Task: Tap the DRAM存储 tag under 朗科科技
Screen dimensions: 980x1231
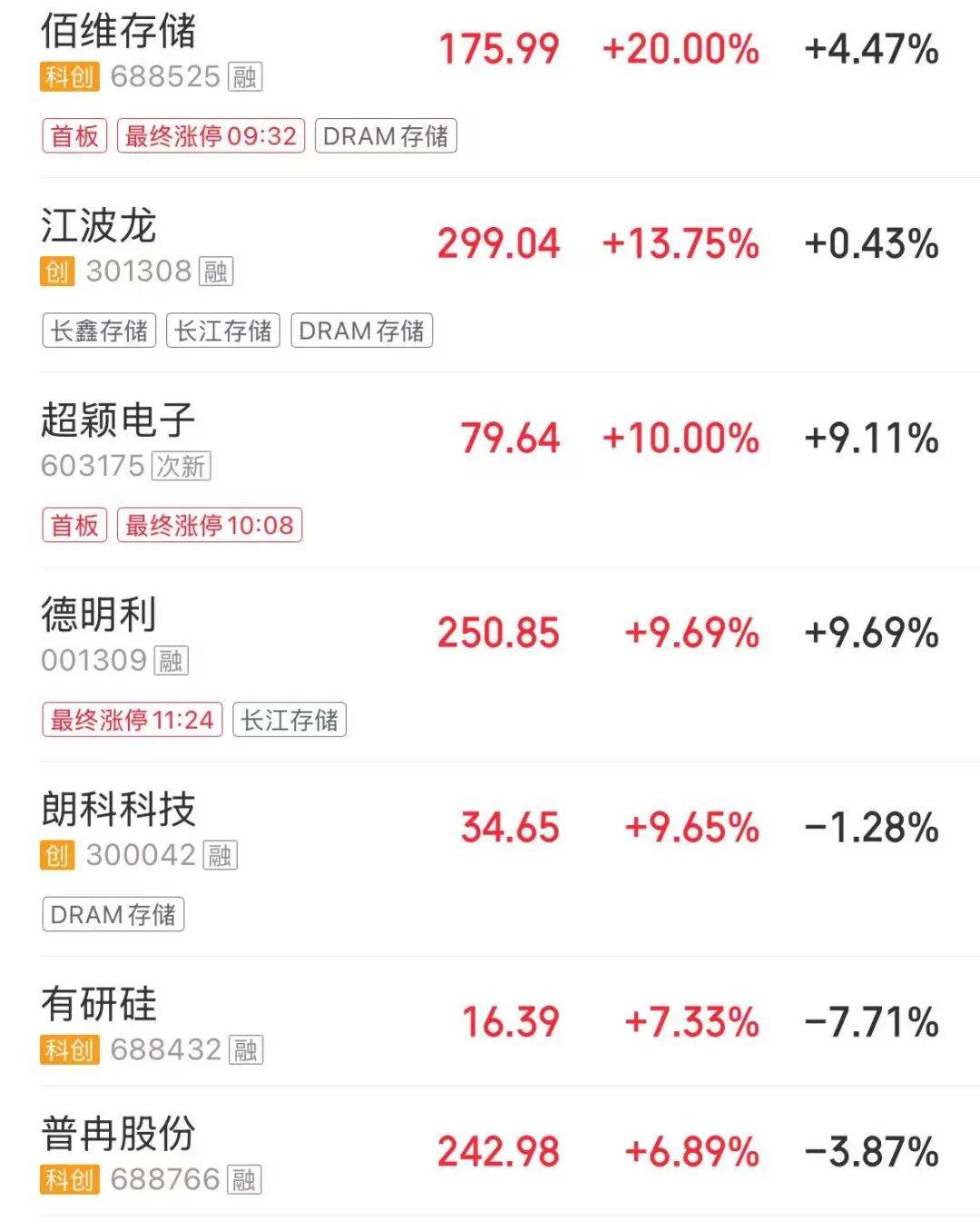Action: point(113,914)
